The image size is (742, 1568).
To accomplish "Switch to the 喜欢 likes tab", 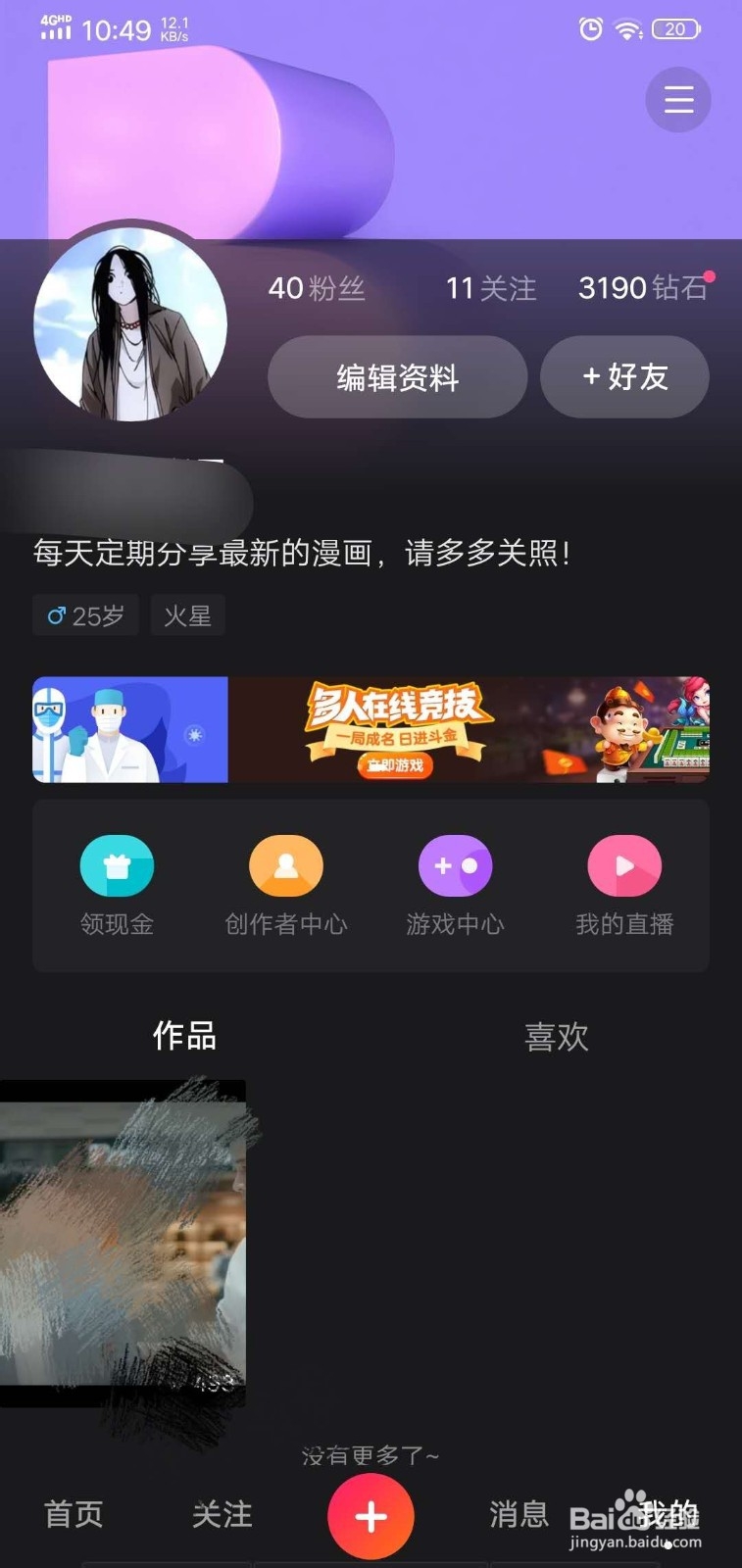I will tap(555, 1037).
